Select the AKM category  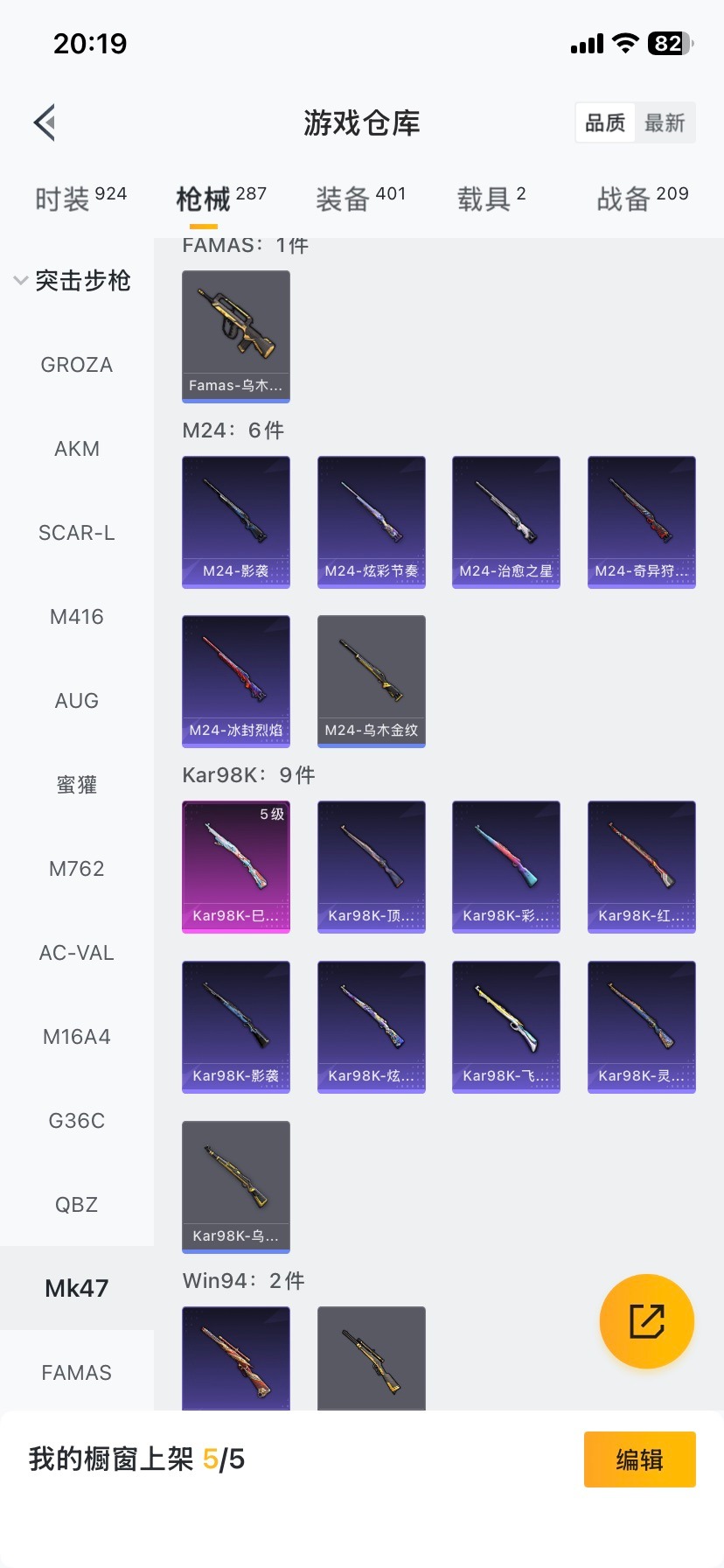pos(76,449)
